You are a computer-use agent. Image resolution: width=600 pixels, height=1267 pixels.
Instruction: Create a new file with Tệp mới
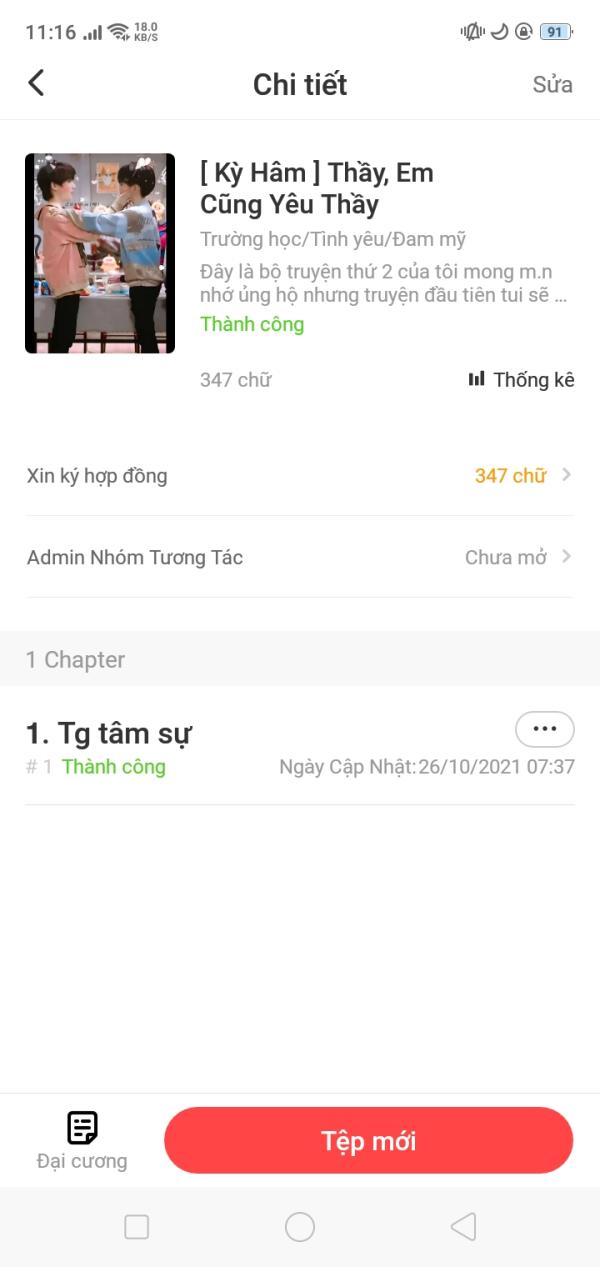point(368,1141)
